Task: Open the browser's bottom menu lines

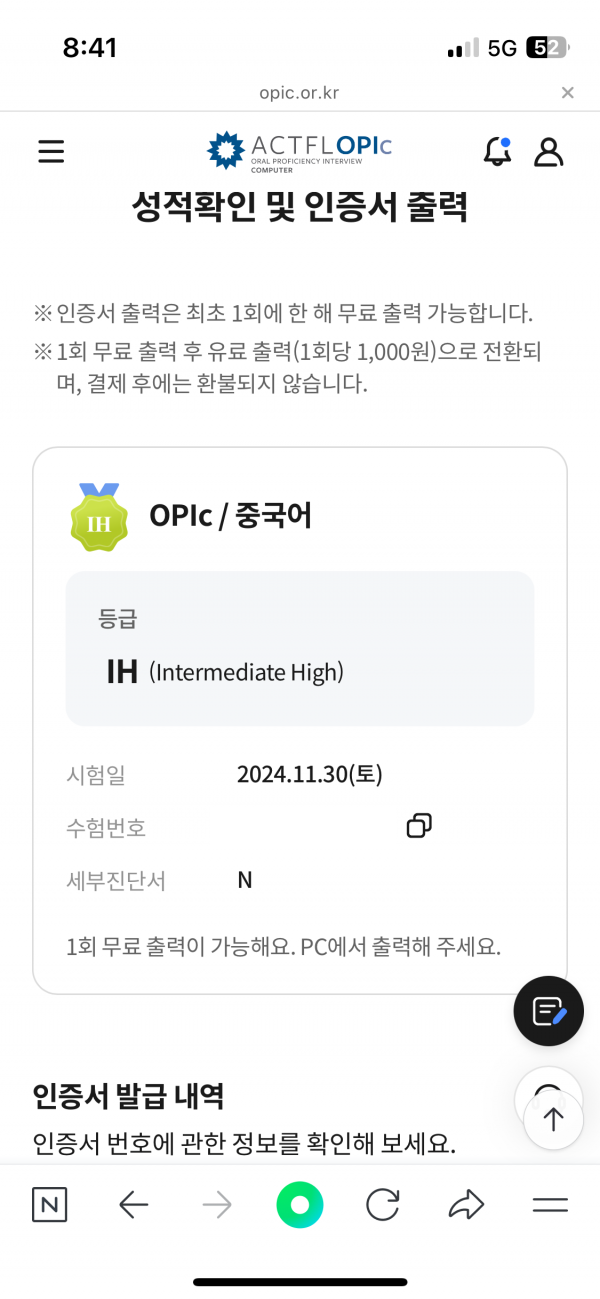Action: click(x=550, y=1205)
